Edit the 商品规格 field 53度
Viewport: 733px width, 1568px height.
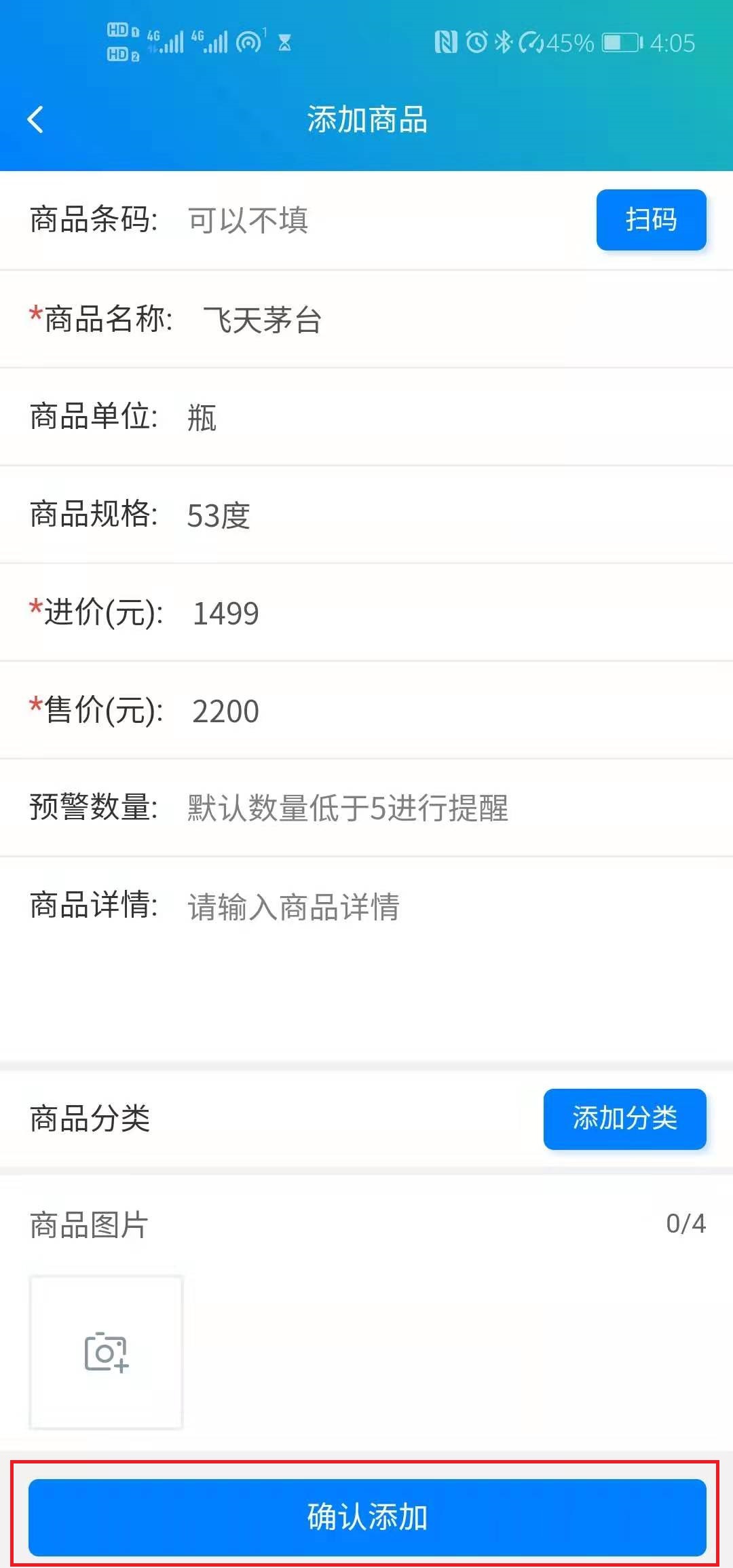point(445,515)
